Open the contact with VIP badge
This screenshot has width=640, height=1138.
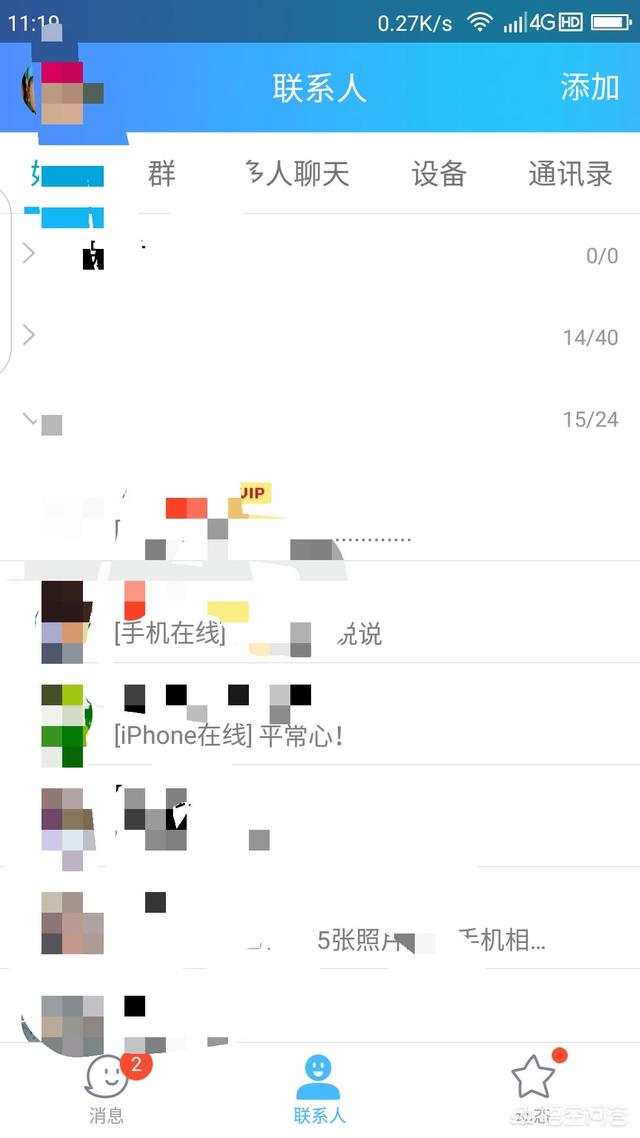click(320, 512)
